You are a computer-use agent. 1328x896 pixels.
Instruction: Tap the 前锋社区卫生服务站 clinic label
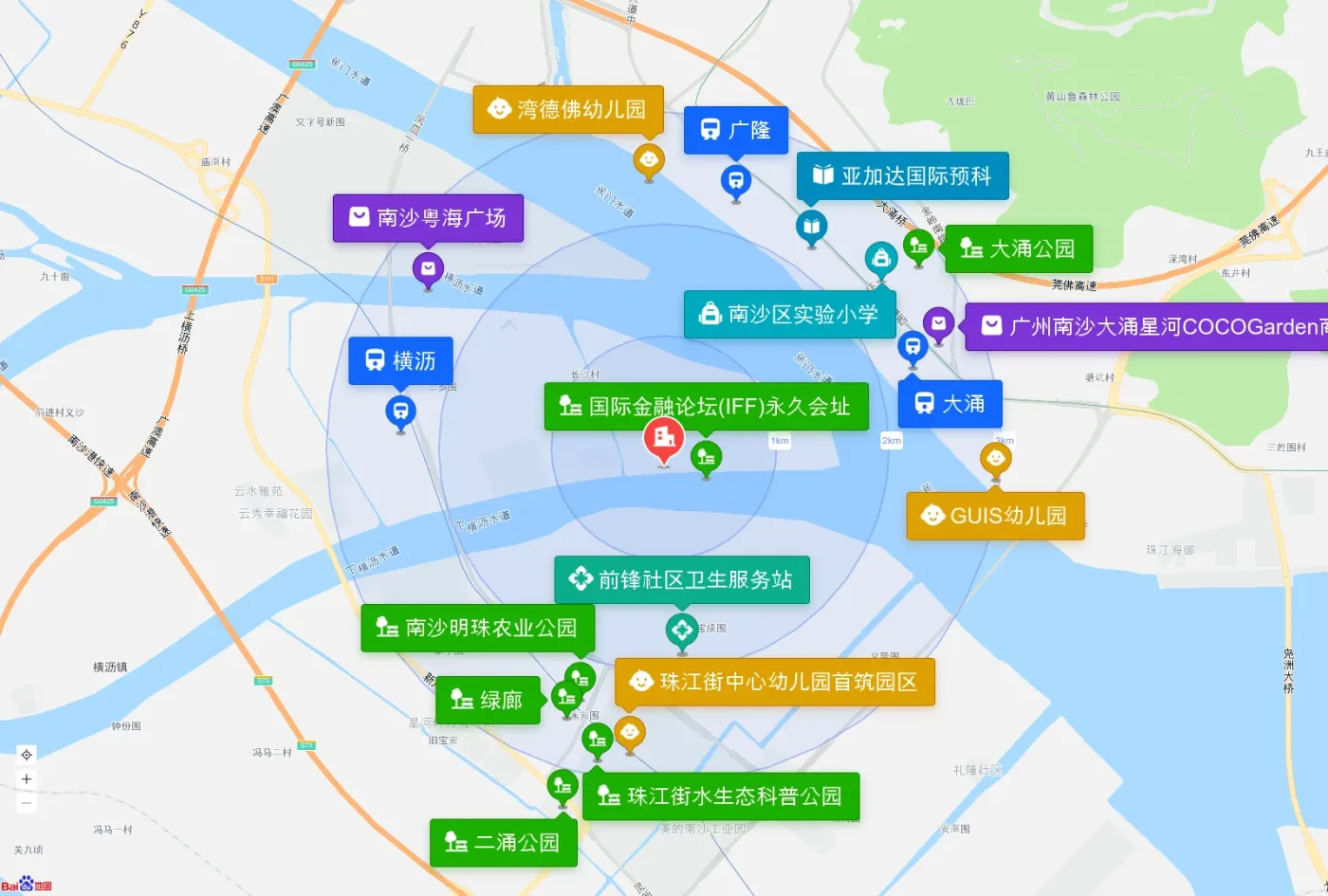pos(682,579)
